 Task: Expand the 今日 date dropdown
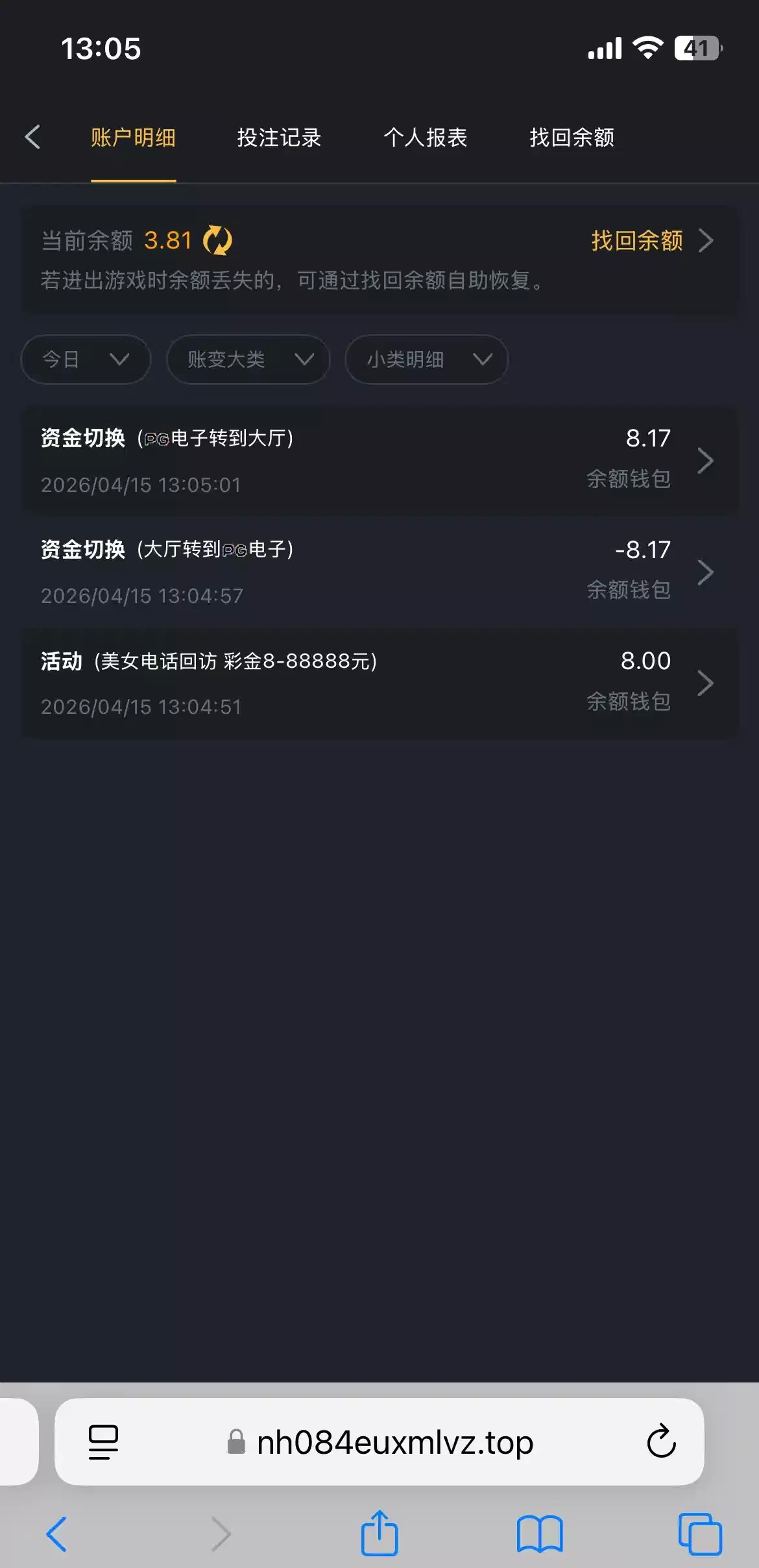pos(86,359)
